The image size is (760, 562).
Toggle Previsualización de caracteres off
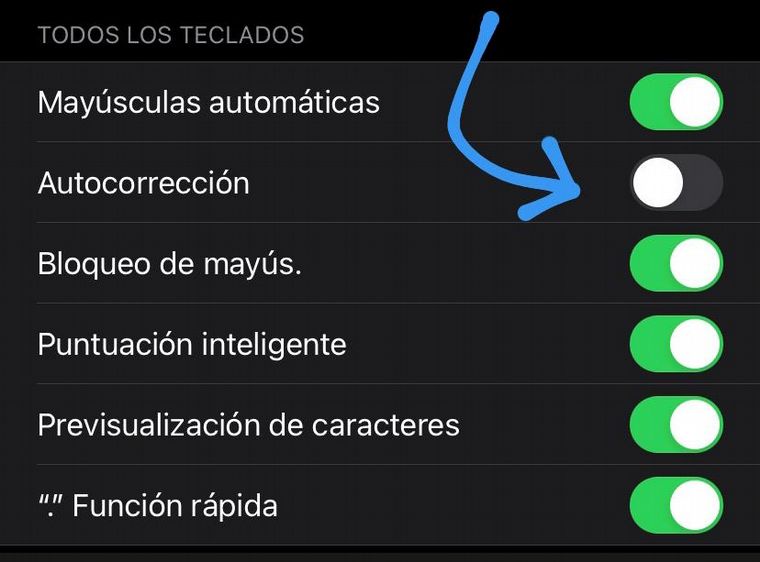(x=676, y=424)
